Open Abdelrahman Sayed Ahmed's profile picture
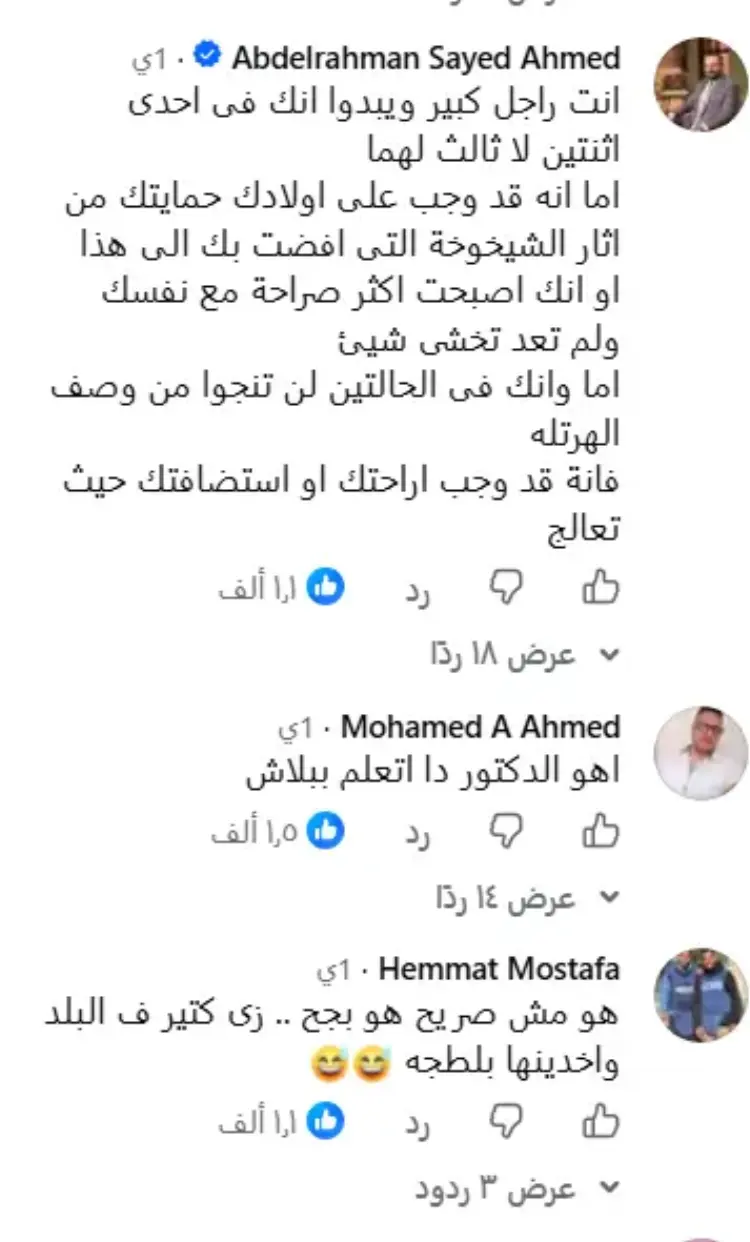Viewport: 750px width, 1242px height. 701,84
